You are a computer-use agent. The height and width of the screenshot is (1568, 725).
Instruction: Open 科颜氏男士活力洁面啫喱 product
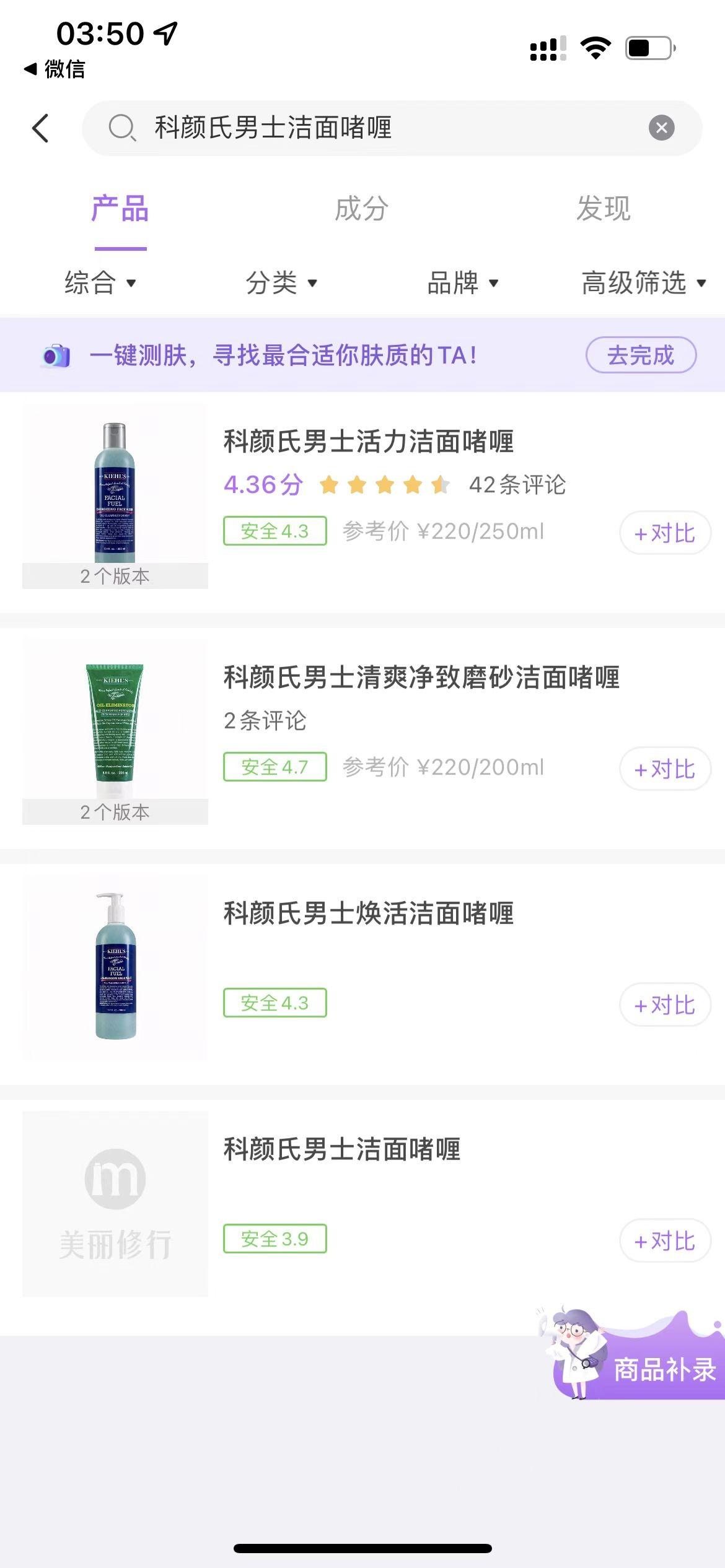368,442
